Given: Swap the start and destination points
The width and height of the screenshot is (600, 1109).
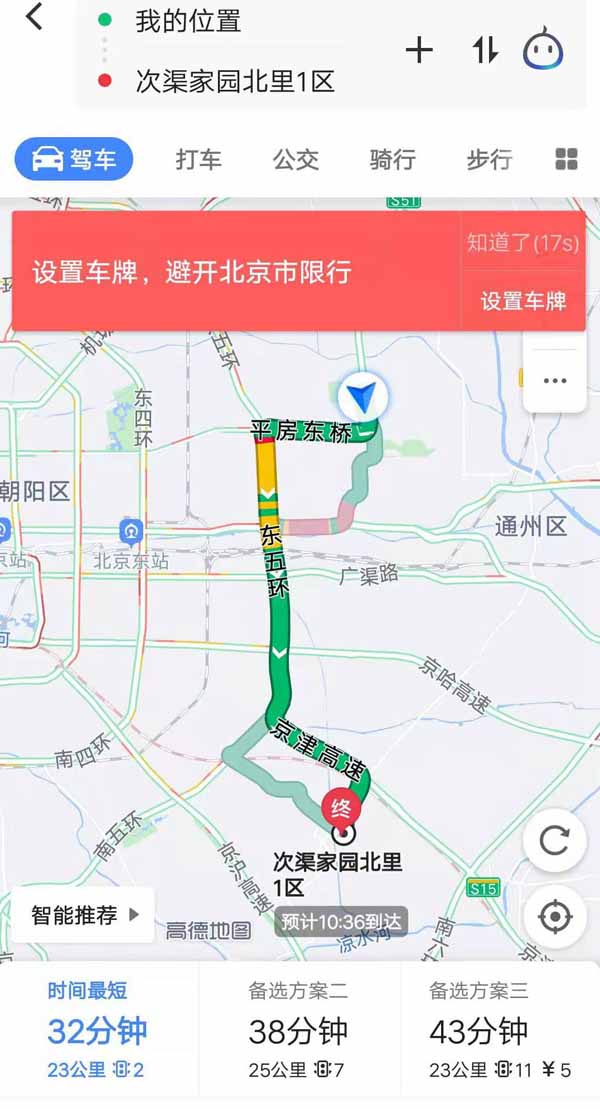Looking at the screenshot, I should point(485,50).
